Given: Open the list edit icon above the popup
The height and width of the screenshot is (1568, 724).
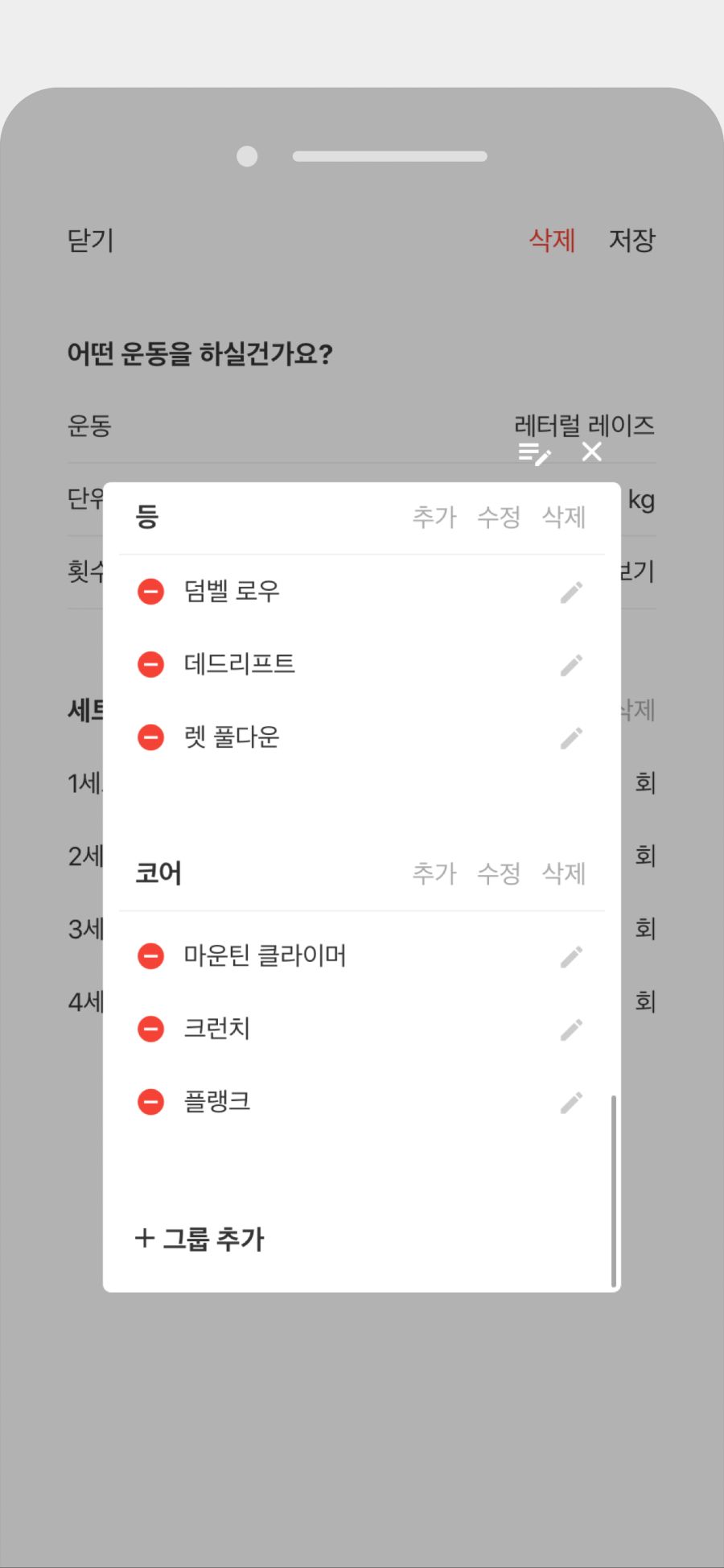Looking at the screenshot, I should point(533,453).
